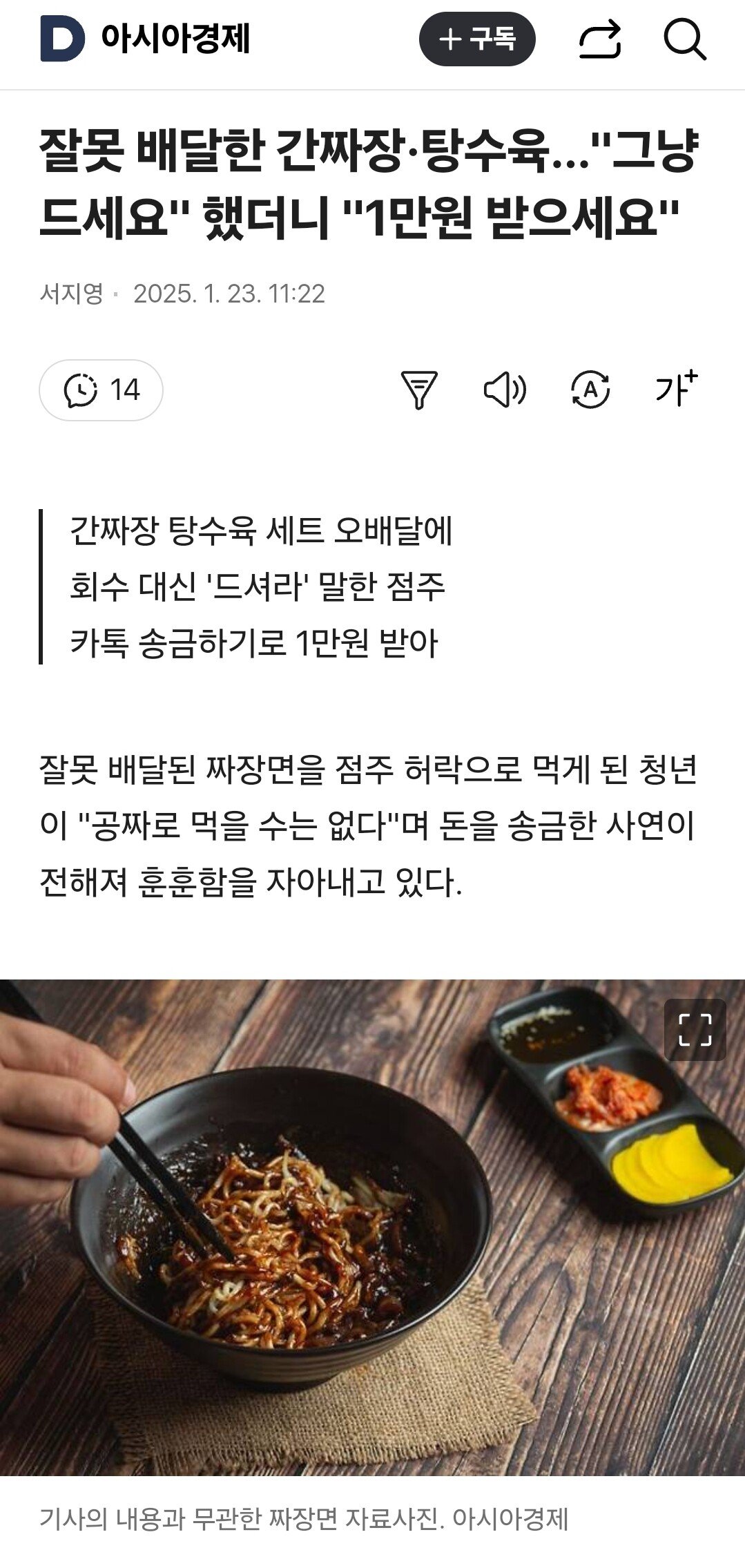Open the article summary funnel icon
The height and width of the screenshot is (1568, 745).
pyautogui.click(x=419, y=390)
